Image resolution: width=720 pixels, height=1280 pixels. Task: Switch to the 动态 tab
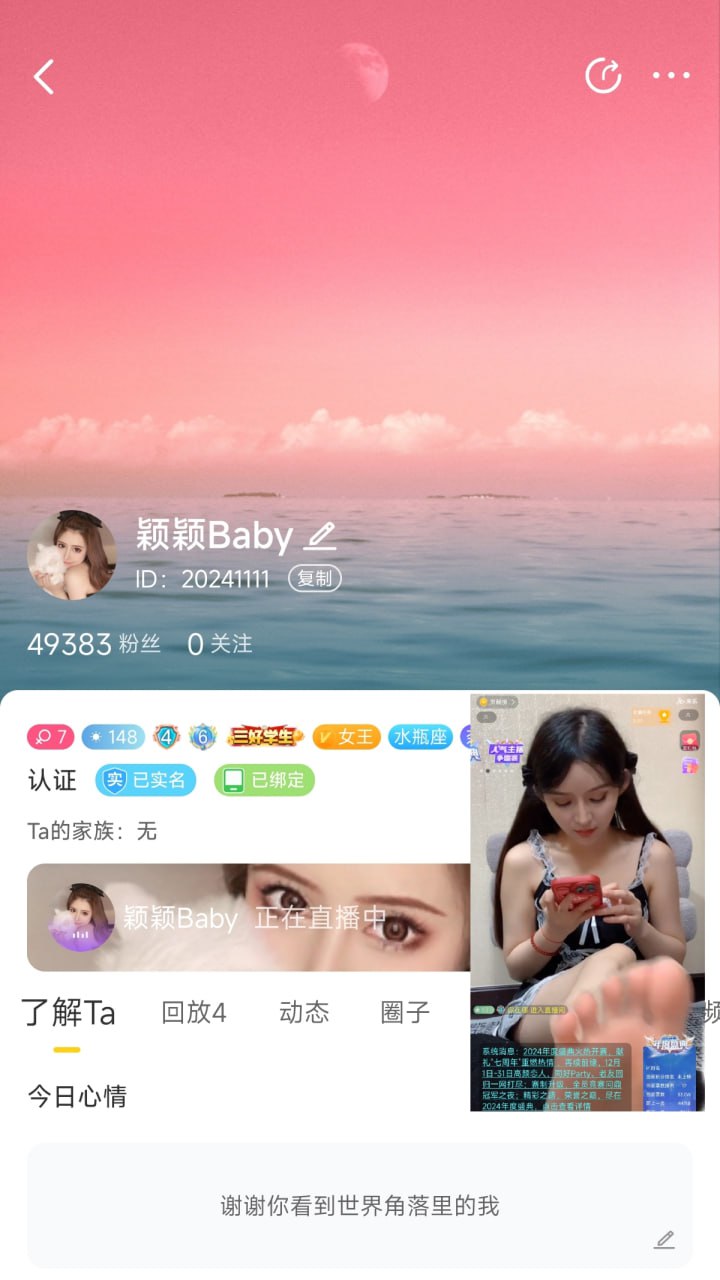tap(304, 1013)
